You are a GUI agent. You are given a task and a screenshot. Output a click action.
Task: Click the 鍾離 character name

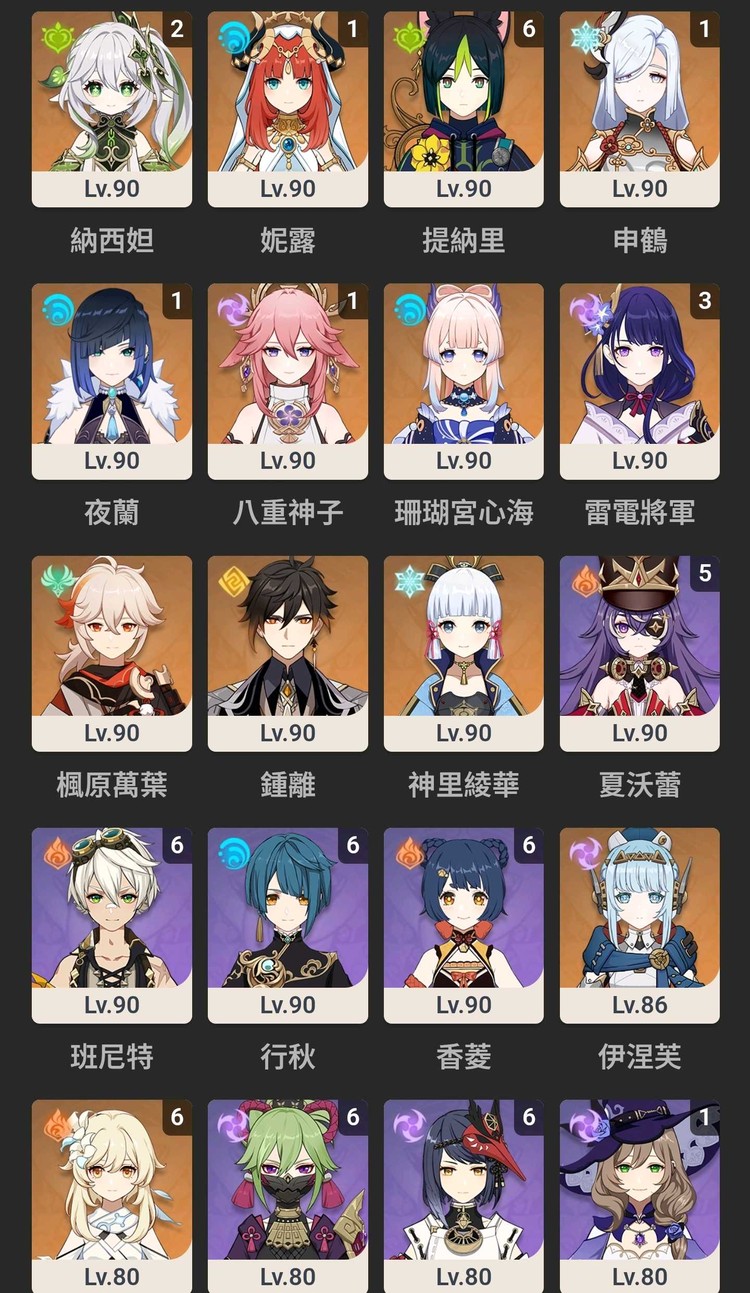[x=287, y=784]
